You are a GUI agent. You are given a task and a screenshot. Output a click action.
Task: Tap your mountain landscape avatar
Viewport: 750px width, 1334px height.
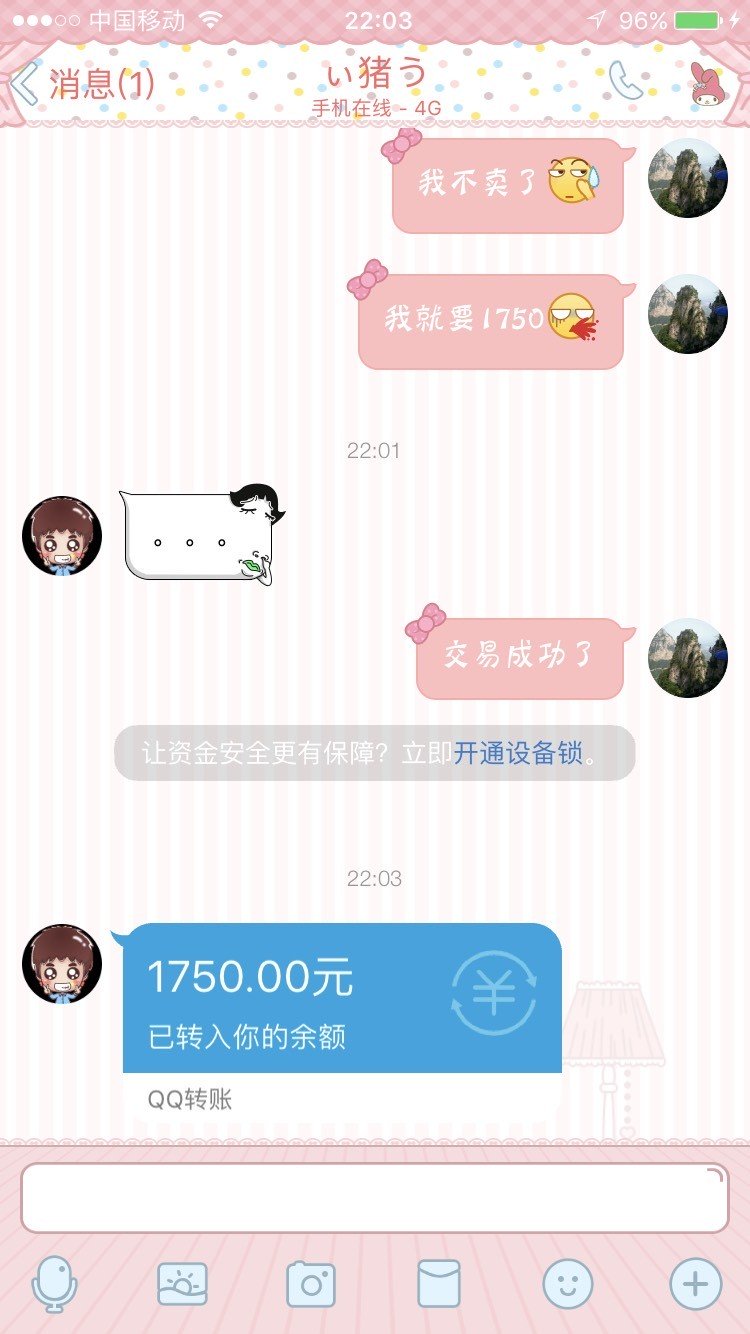click(688, 178)
